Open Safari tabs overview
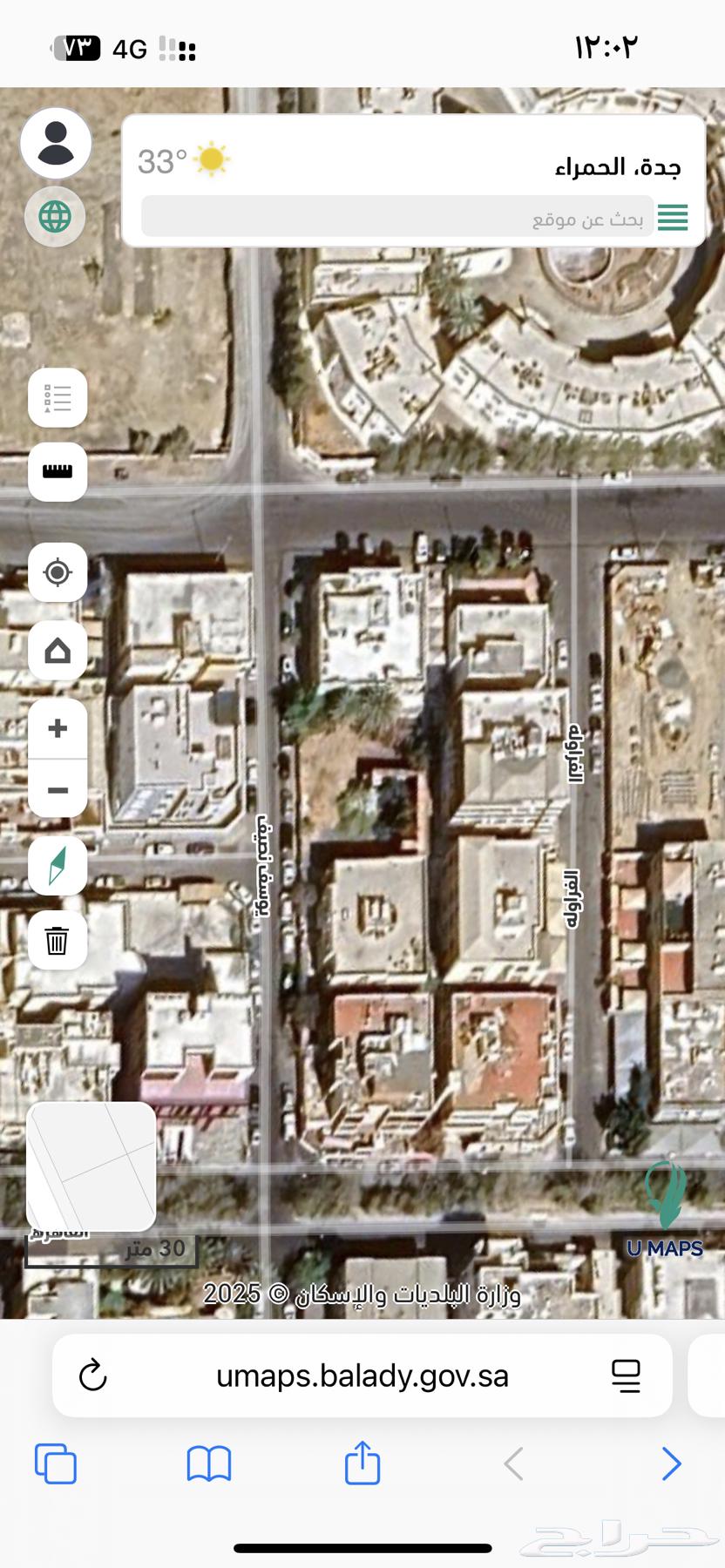Screen dimensions: 725x1568 [56, 1463]
